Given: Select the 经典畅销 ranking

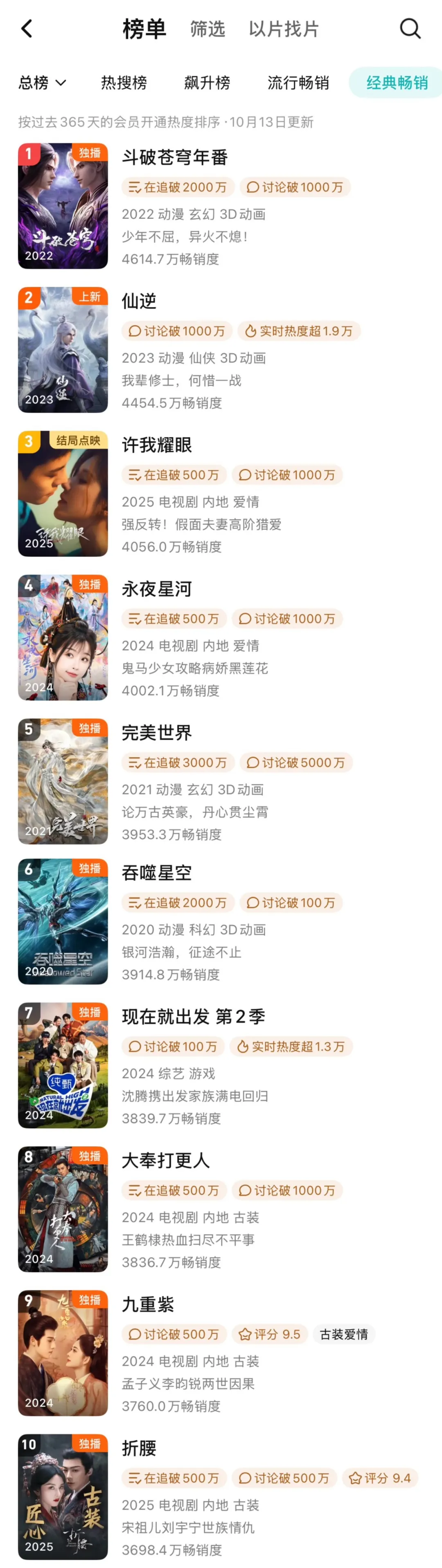Looking at the screenshot, I should coord(397,83).
